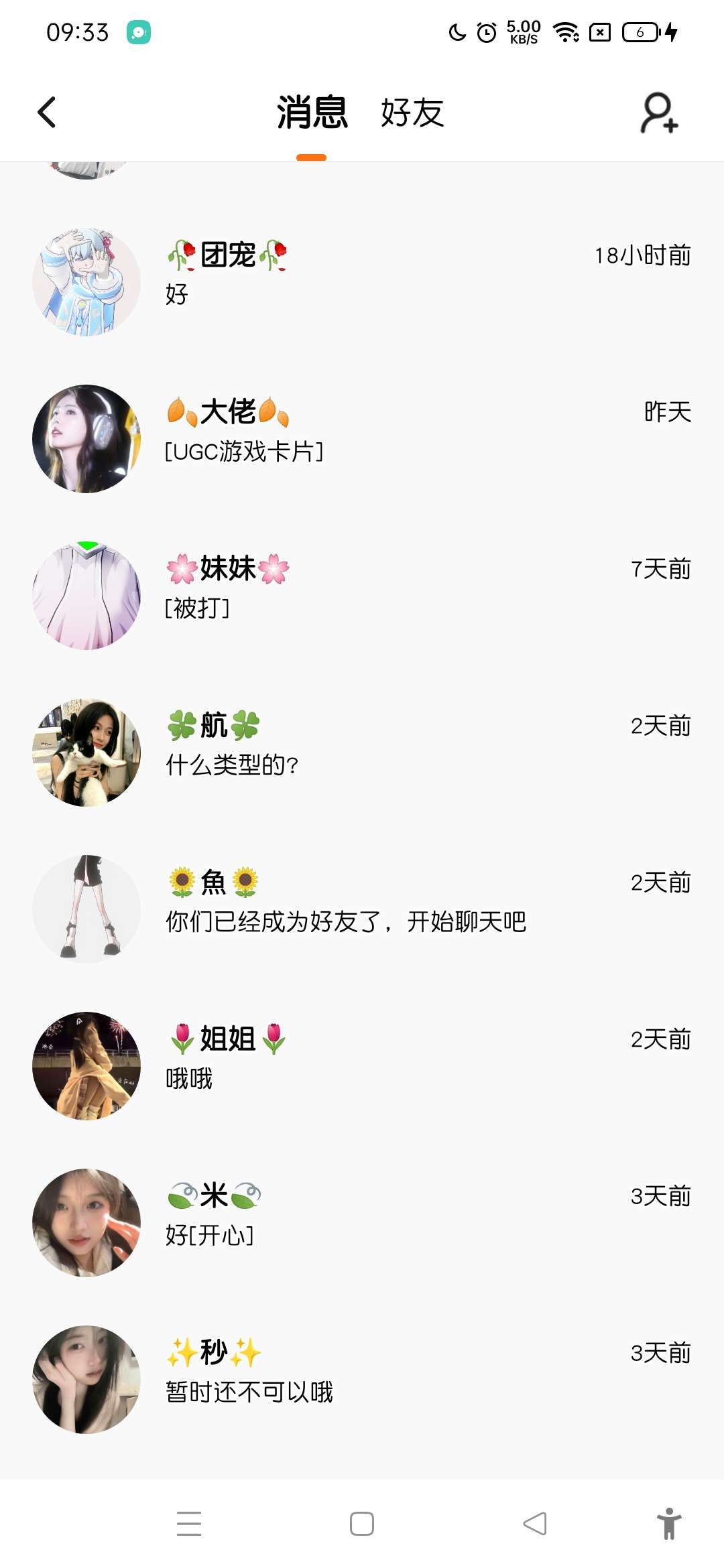Go back using the top-left arrow
The image size is (724, 1568).
(47, 113)
